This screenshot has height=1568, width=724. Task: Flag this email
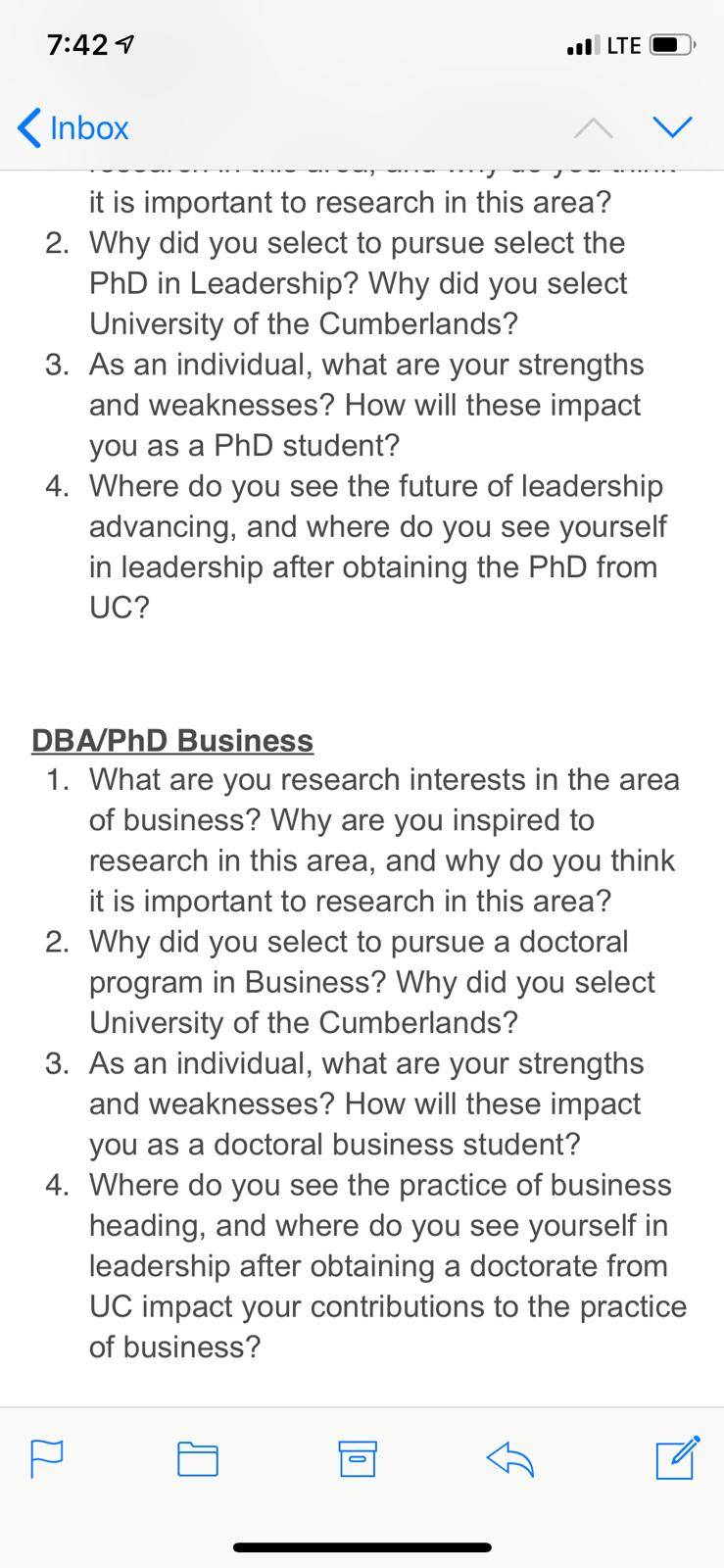pos(47,1458)
